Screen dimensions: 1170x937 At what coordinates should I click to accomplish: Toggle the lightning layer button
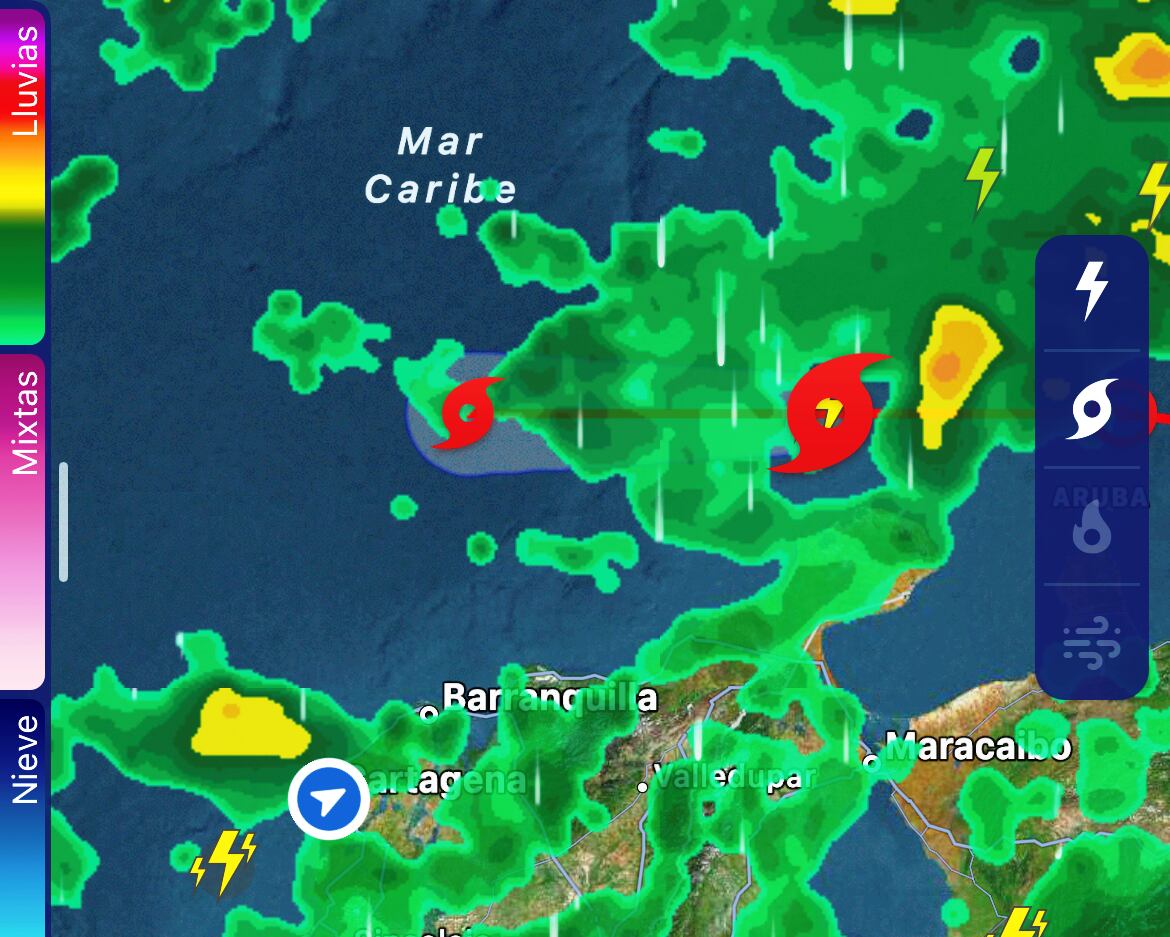pos(1091,291)
